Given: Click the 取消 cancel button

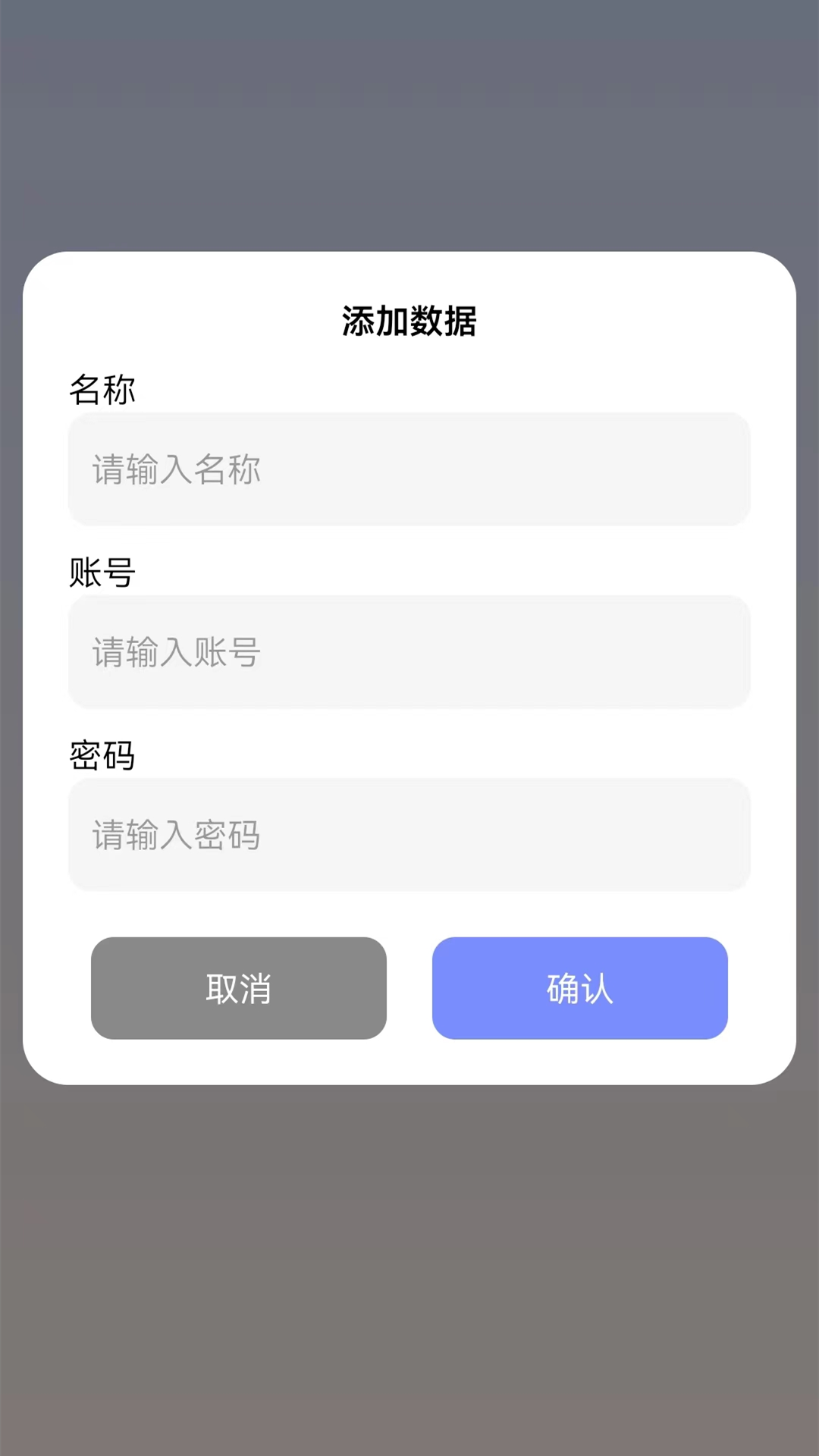Looking at the screenshot, I should click(238, 988).
